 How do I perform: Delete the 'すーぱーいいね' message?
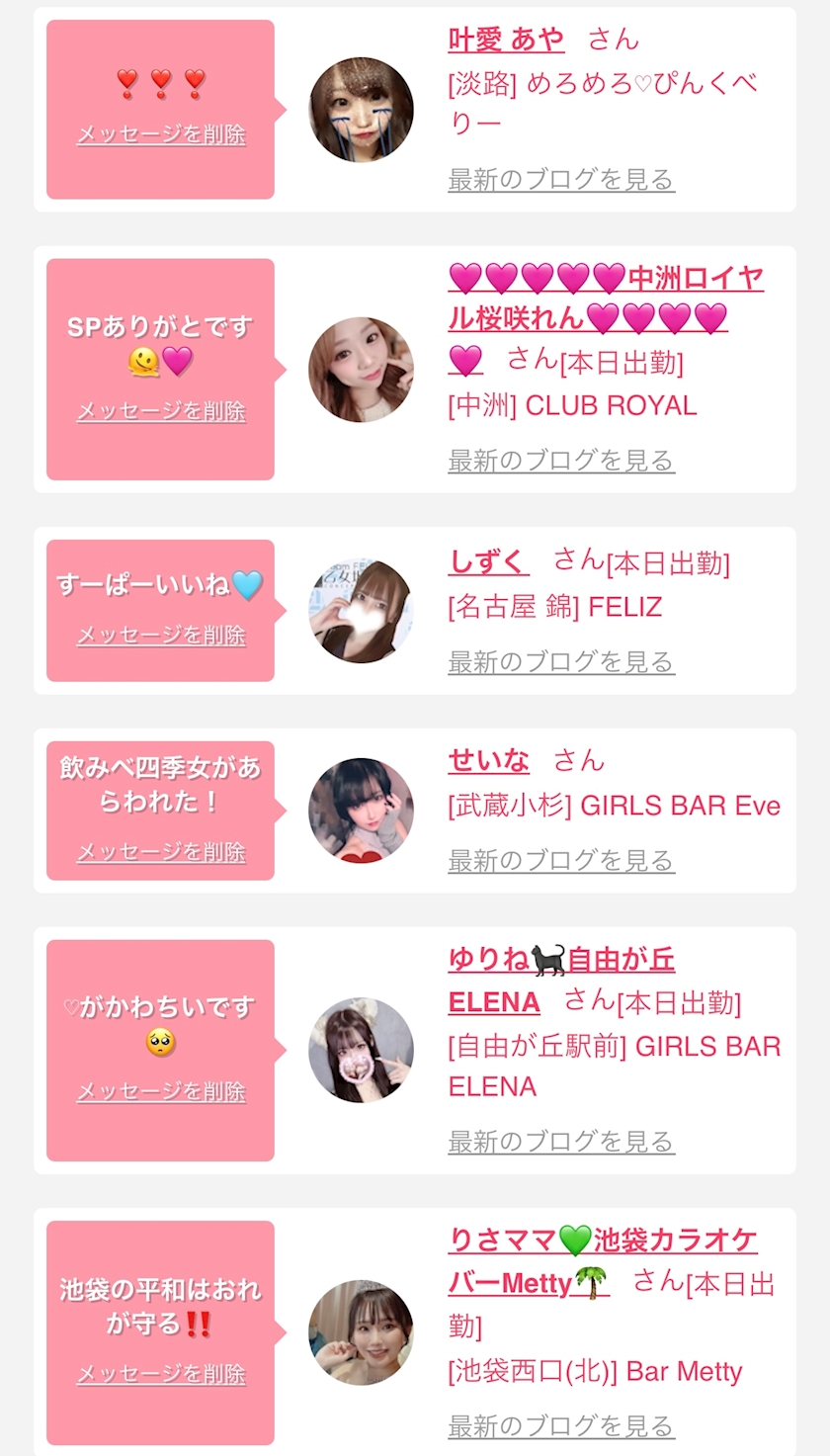[161, 636]
